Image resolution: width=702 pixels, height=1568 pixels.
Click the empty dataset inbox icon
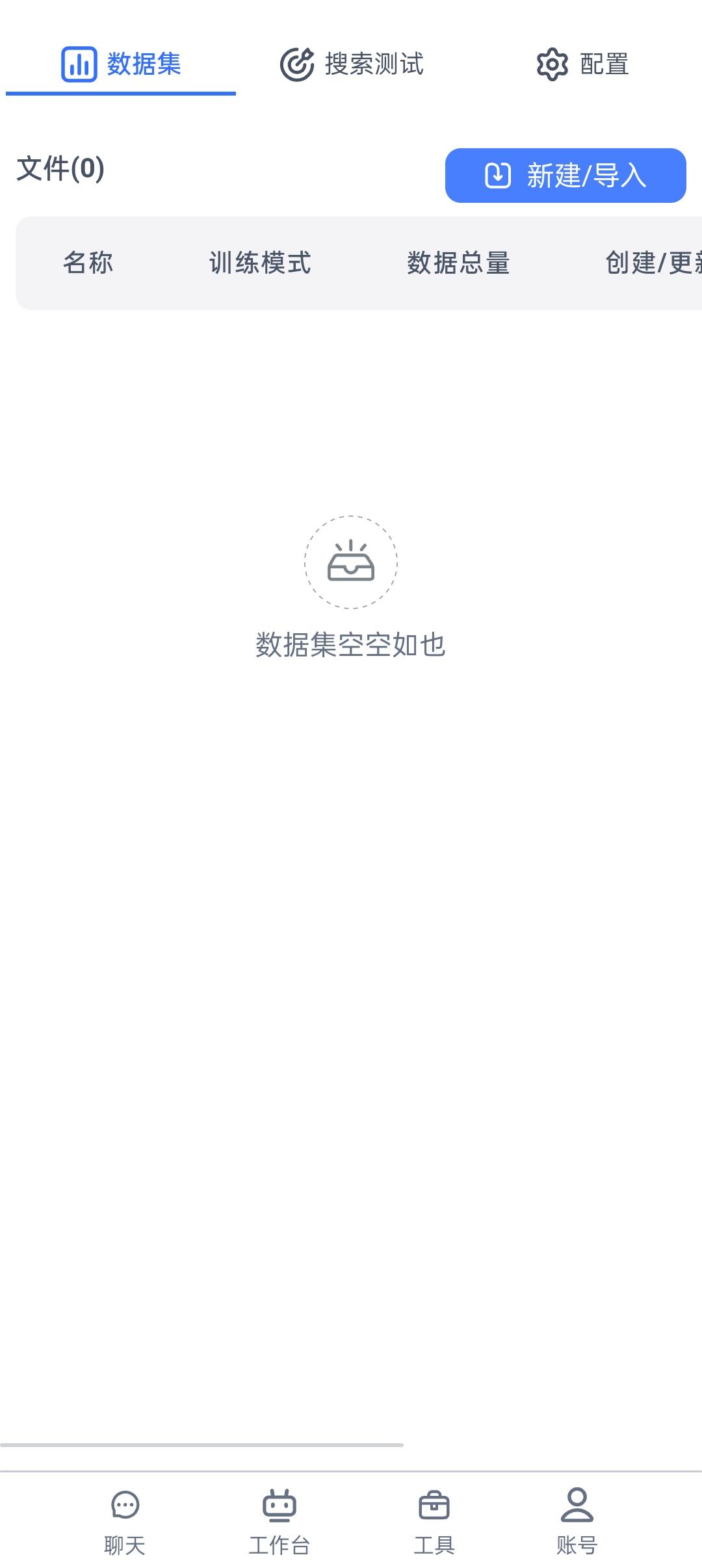(351, 563)
